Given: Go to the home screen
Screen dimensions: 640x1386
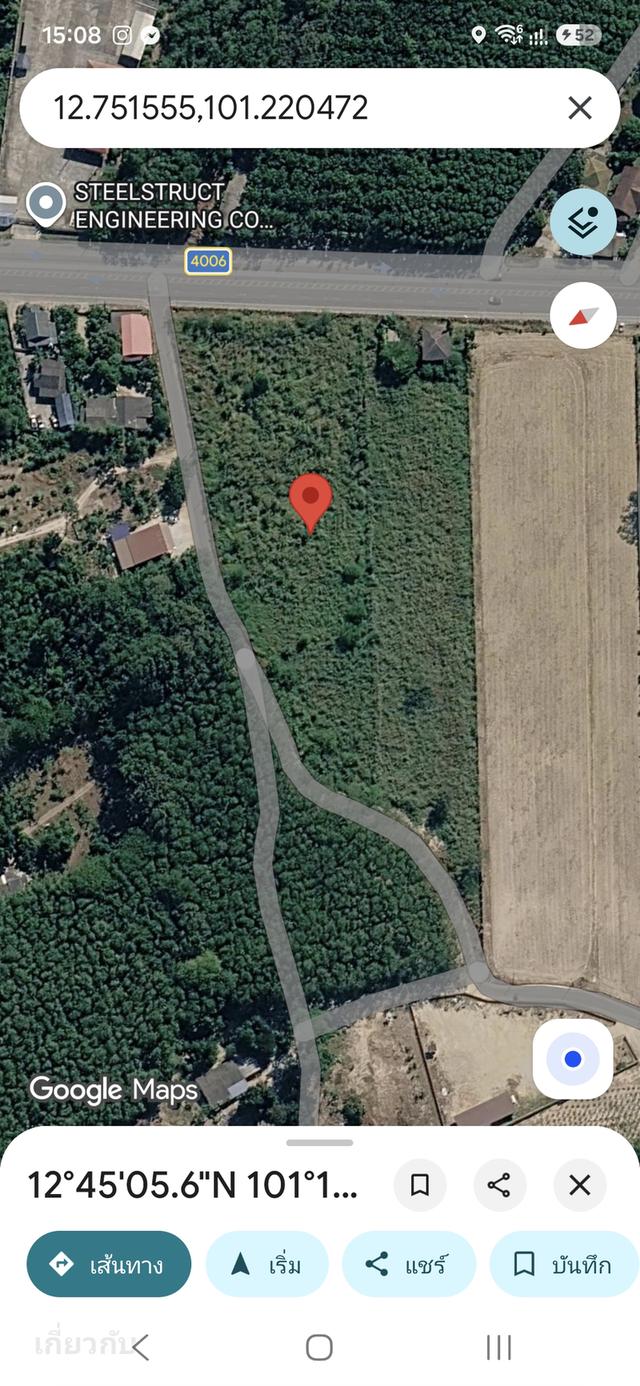Looking at the screenshot, I should (x=320, y=1347).
